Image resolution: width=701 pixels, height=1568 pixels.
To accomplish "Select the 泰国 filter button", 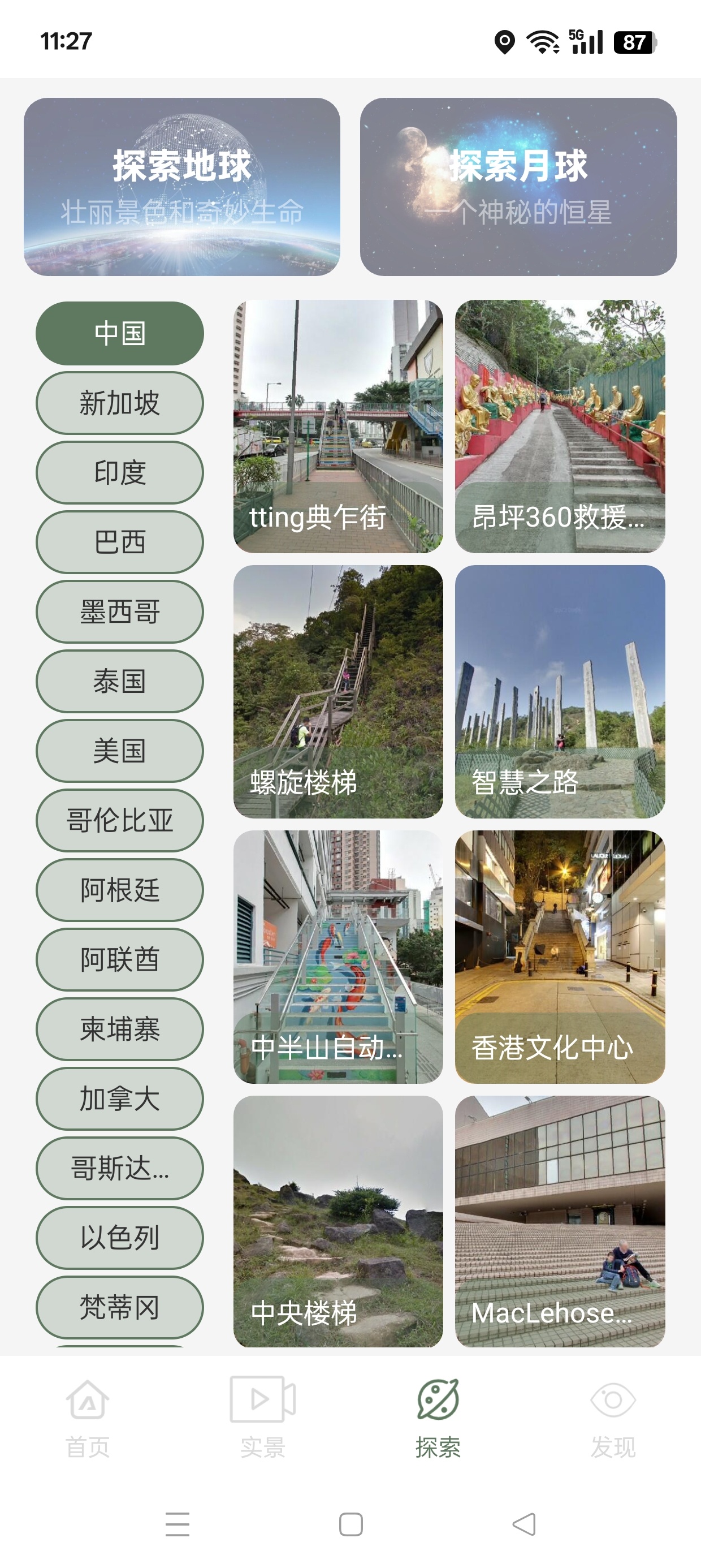I will [x=119, y=681].
